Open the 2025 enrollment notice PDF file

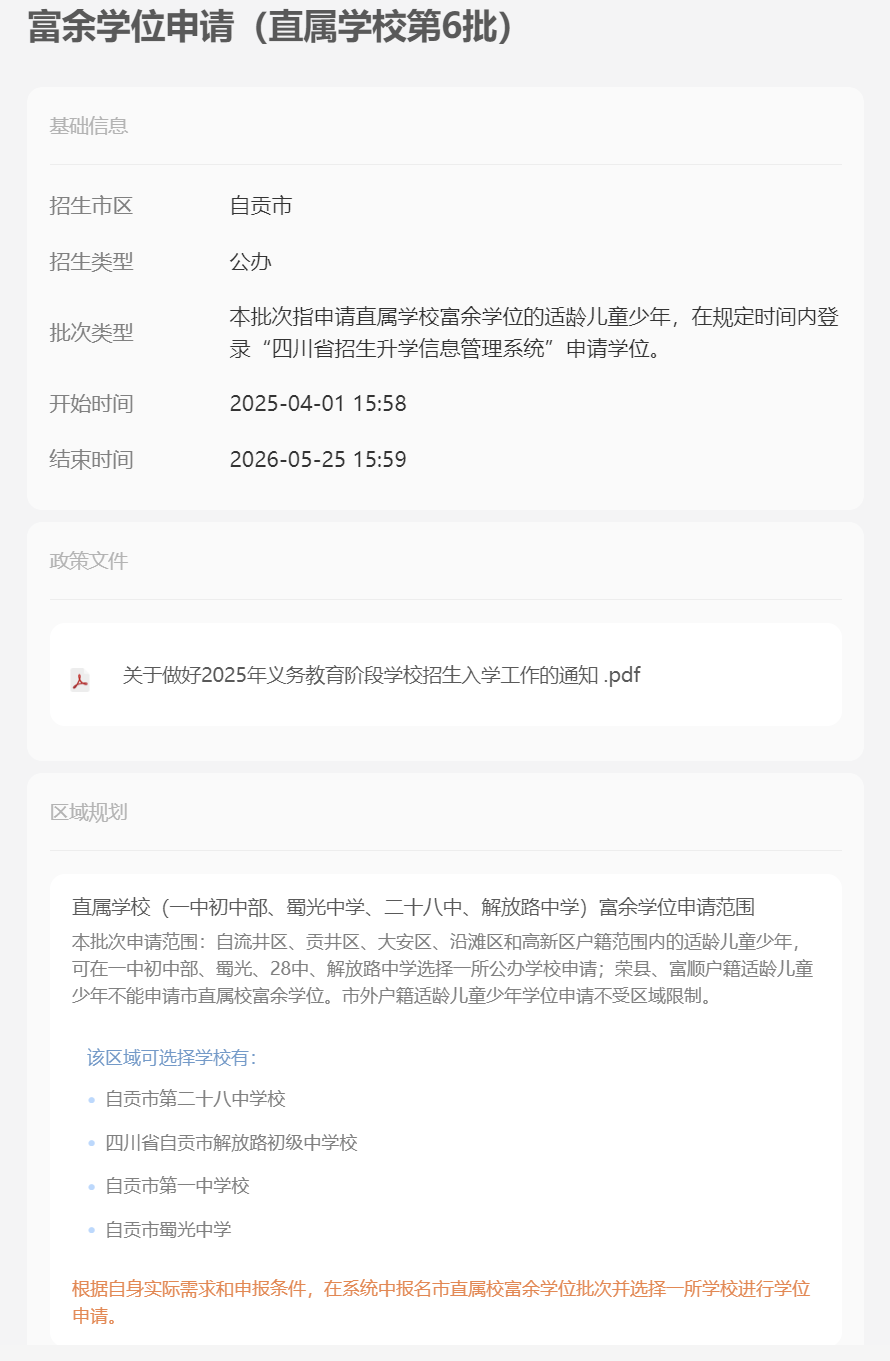(380, 675)
